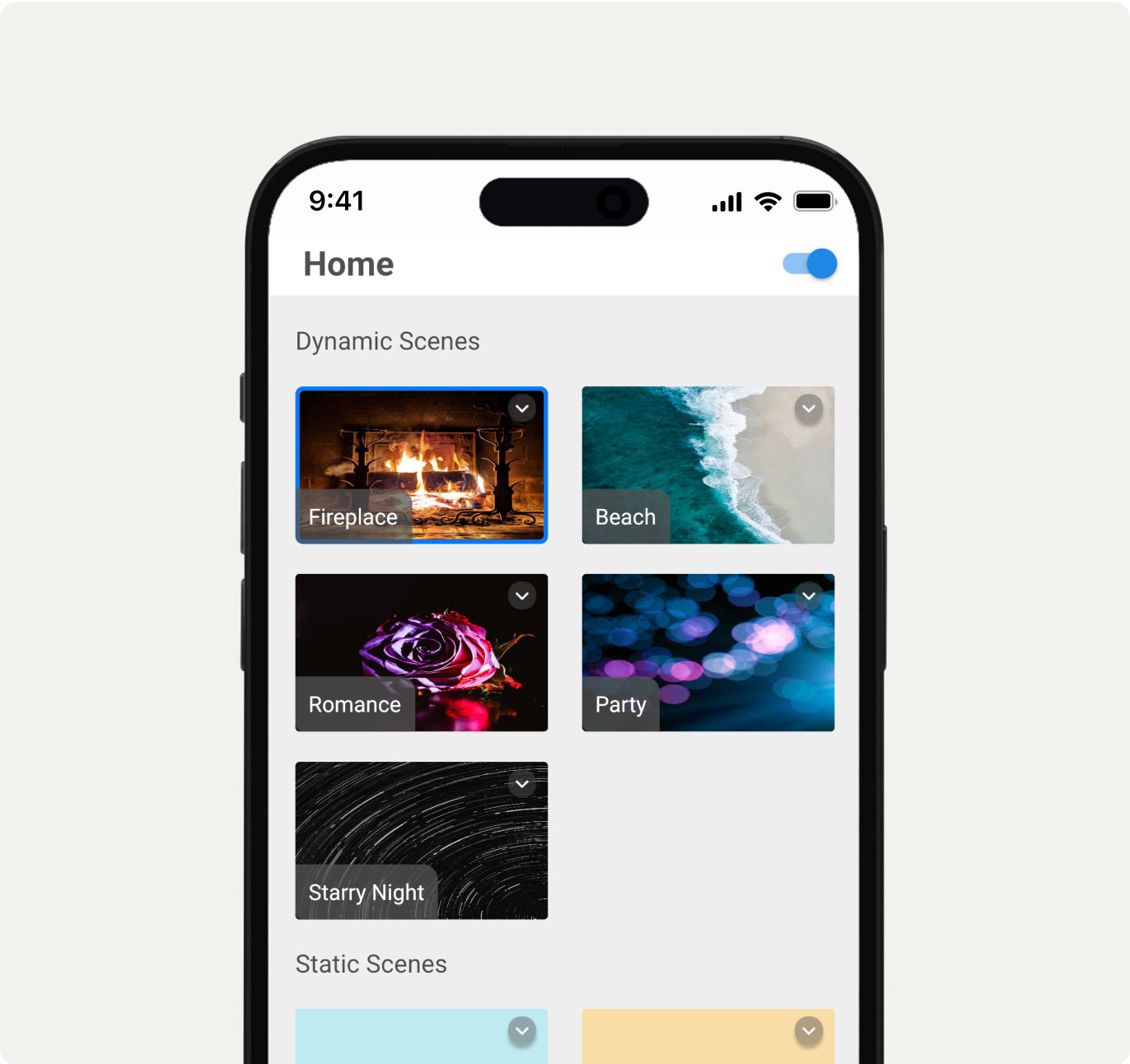Screen dimensions: 1130x1064
Task: Expand the Beach scene chevron
Action: tap(809, 408)
